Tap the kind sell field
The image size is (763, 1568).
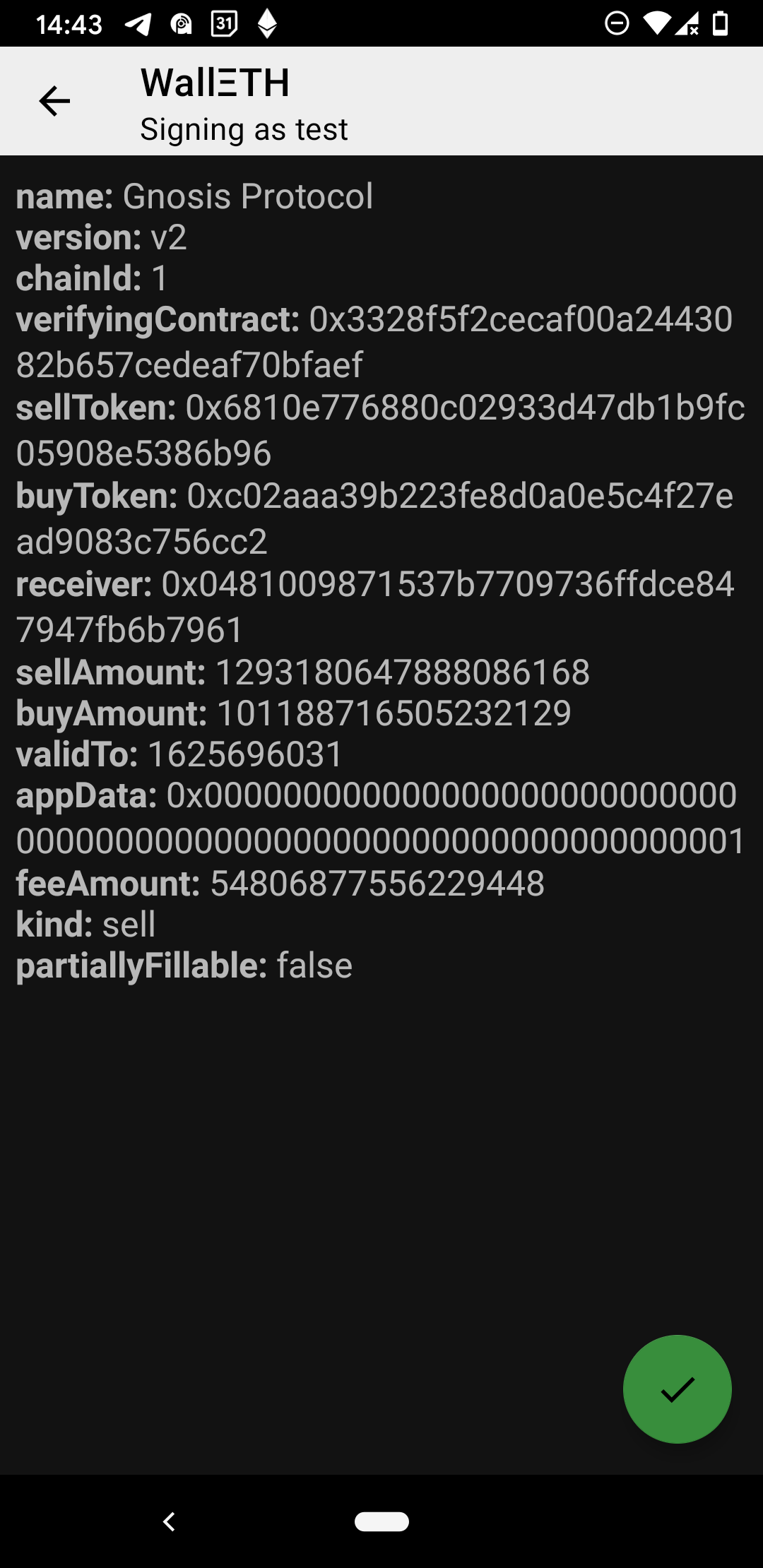129,923
